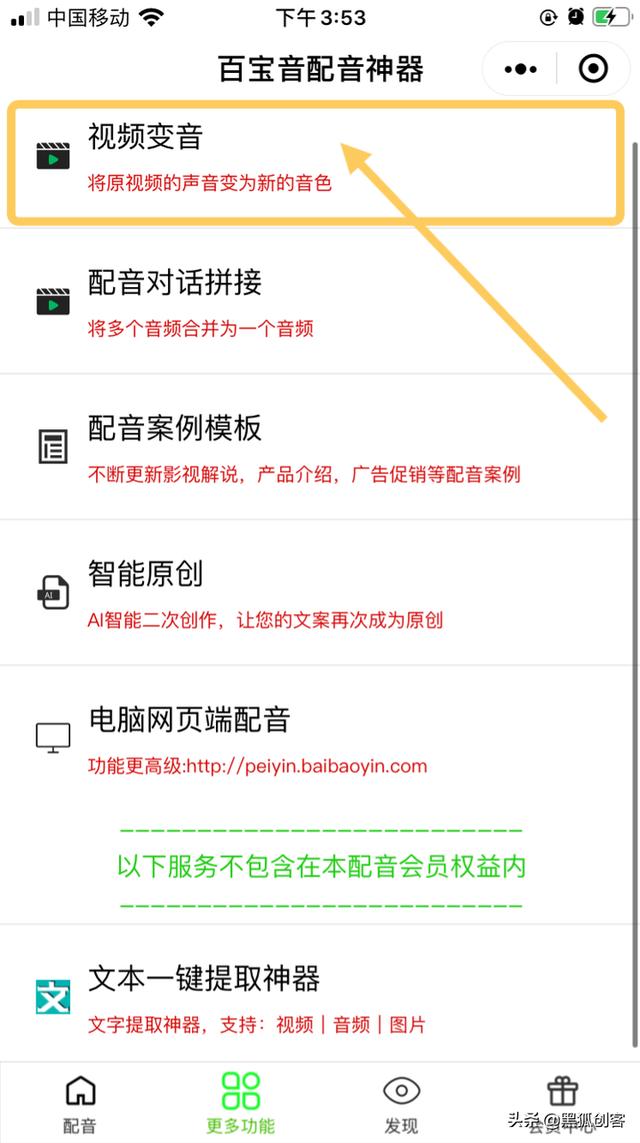640x1143 pixels.
Task: Select the 更多功能 tab
Action: pyautogui.click(x=241, y=1102)
